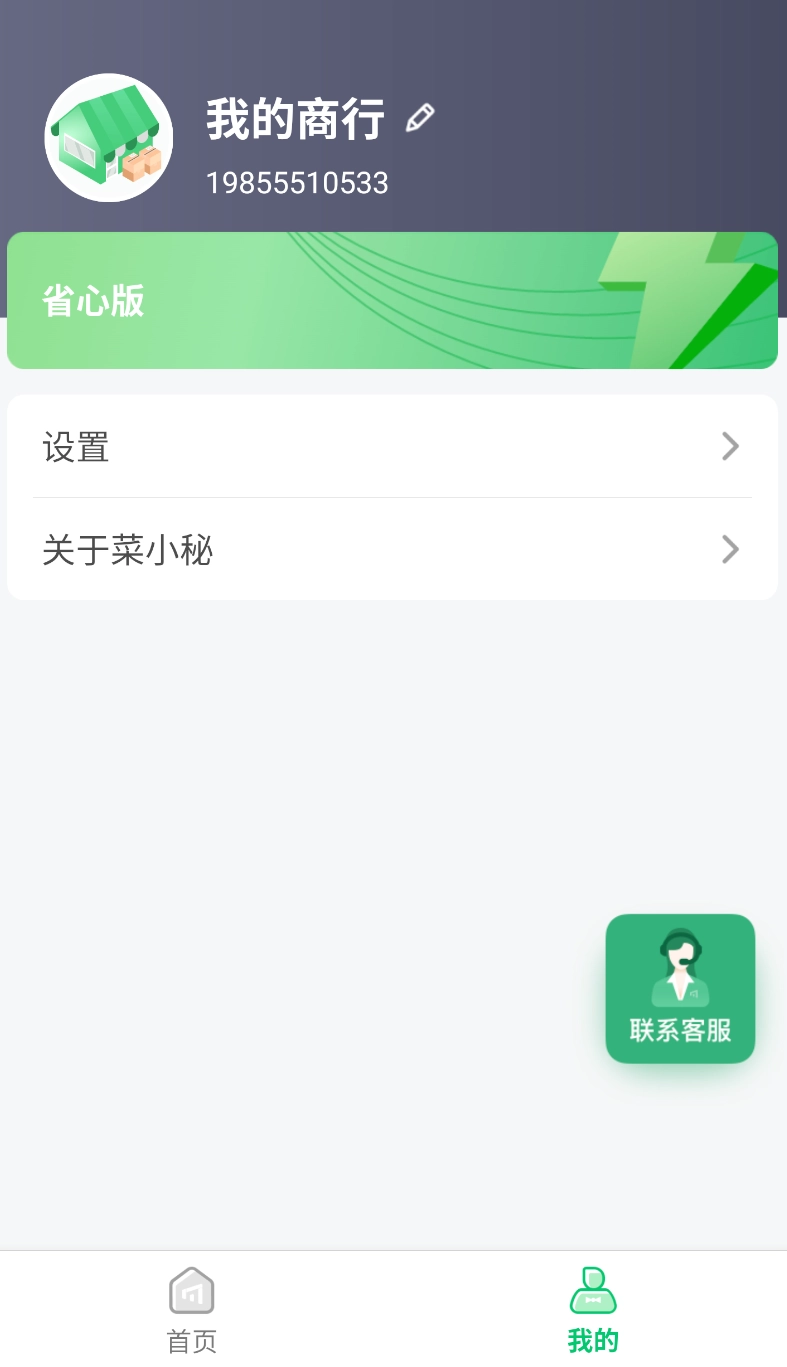Image resolution: width=787 pixels, height=1367 pixels.
Task: Select the person icon above 我的
Action: [592, 1290]
